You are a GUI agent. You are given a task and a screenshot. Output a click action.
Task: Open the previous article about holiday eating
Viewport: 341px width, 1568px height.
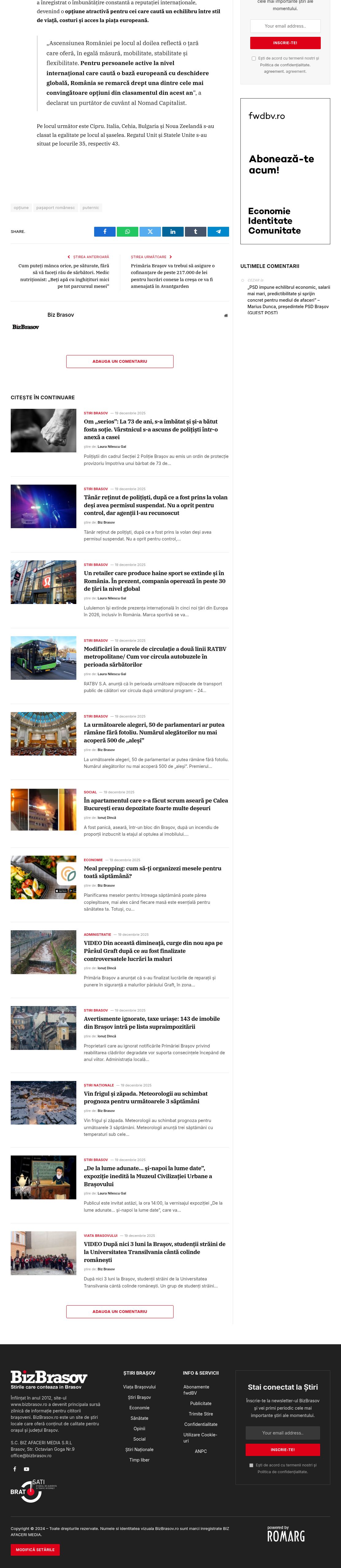tap(64, 276)
